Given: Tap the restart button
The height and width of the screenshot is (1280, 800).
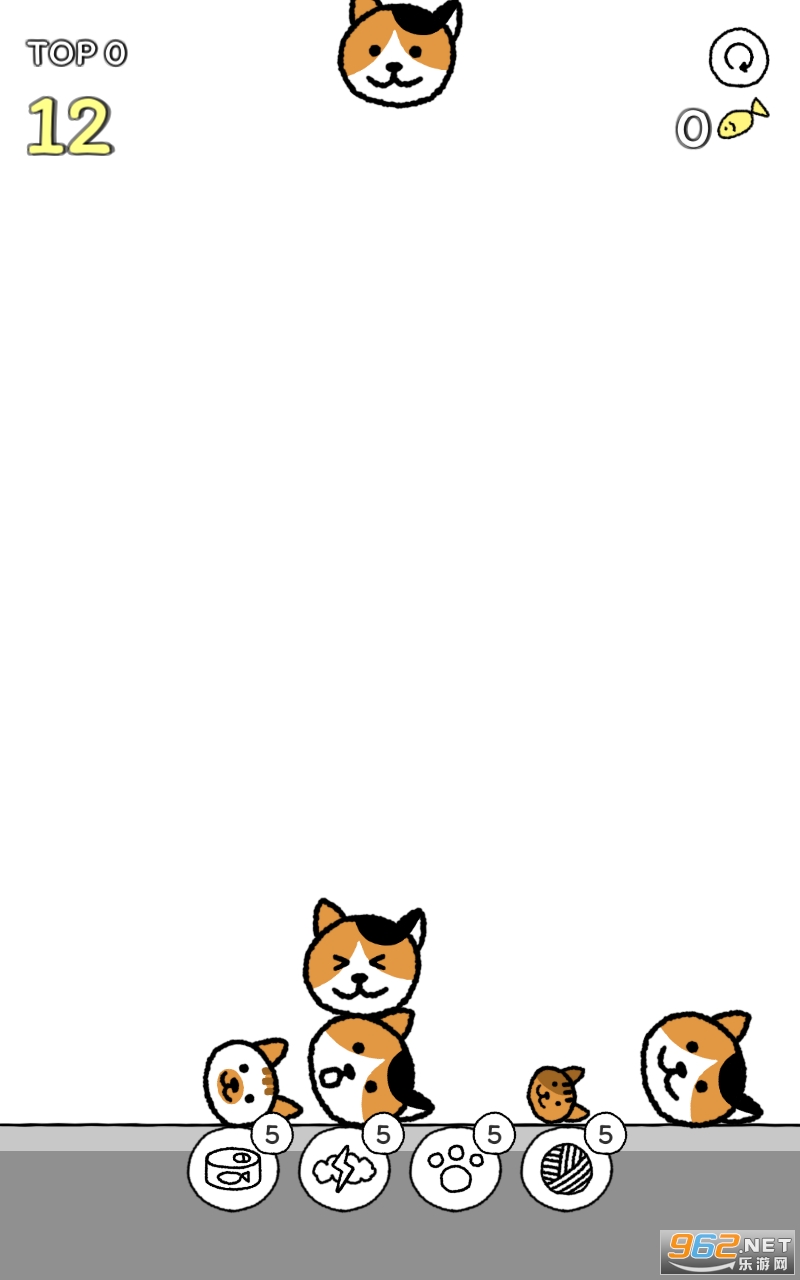Looking at the screenshot, I should tap(739, 58).
